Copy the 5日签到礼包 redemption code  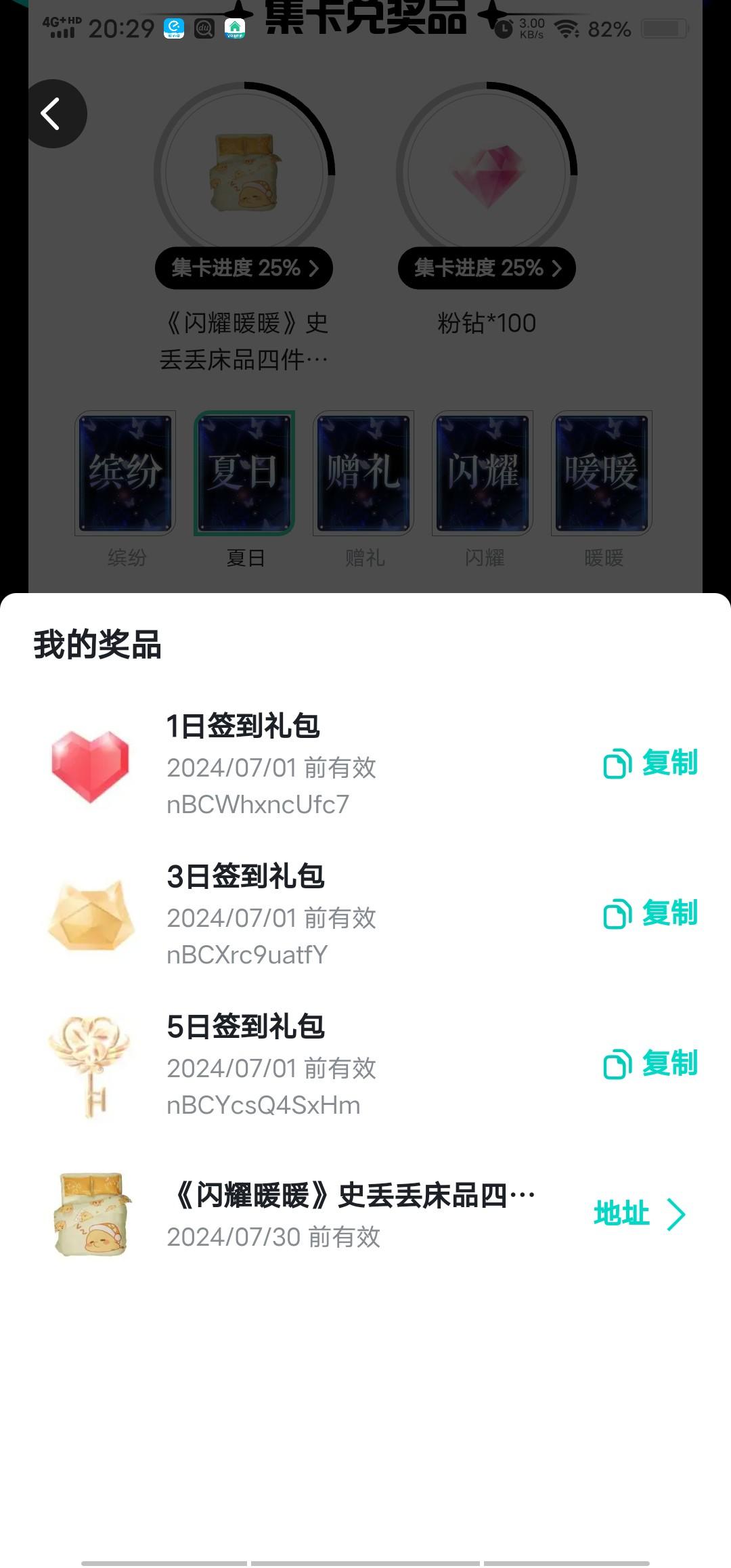[x=650, y=1064]
